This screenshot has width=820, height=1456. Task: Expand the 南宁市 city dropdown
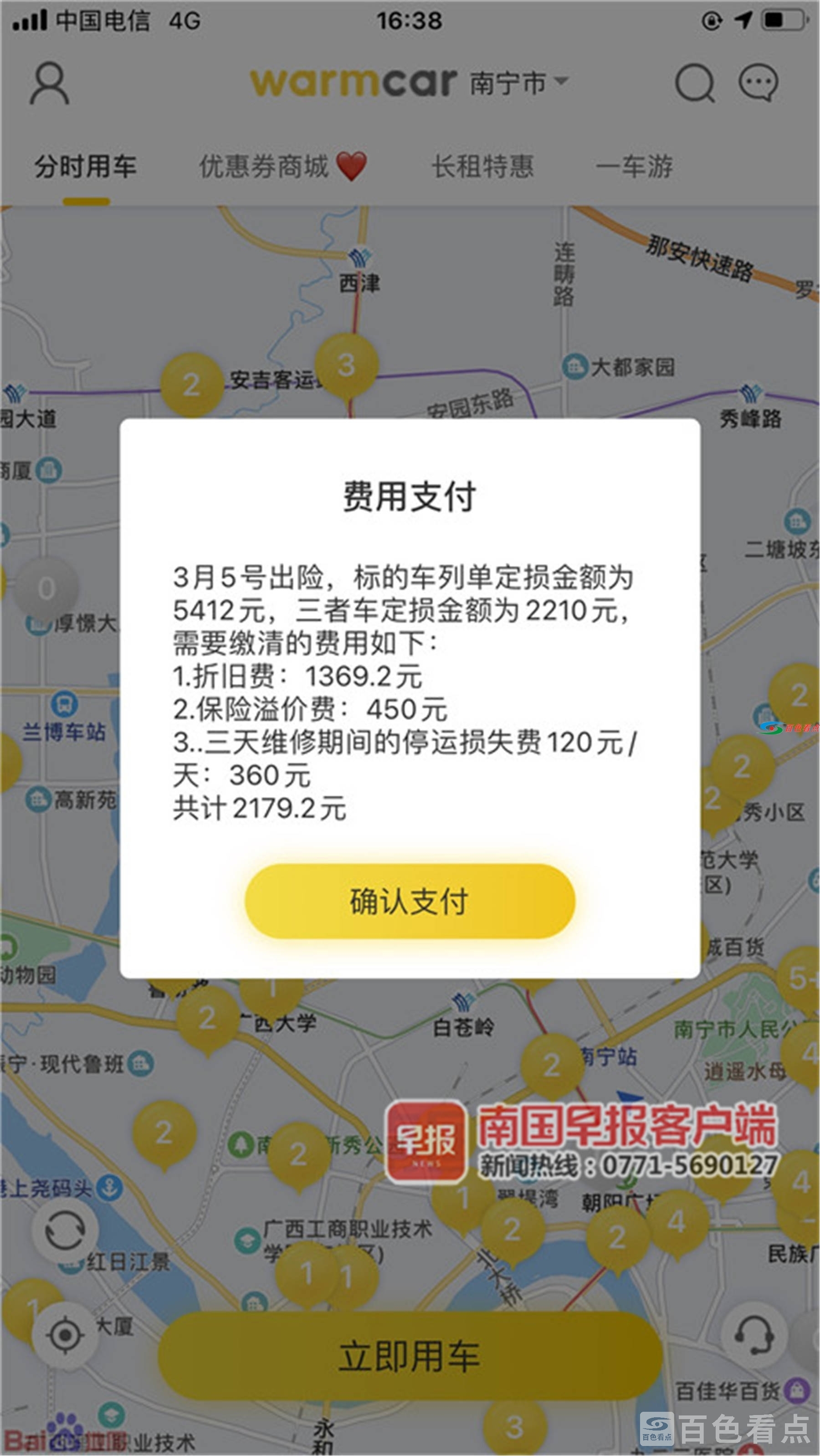518,83
